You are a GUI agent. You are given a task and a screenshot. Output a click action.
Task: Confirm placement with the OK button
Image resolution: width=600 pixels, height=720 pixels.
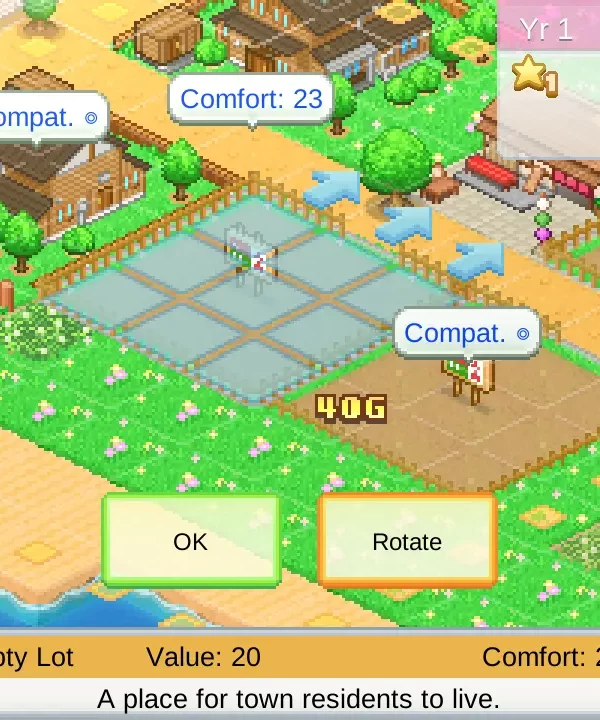(190, 541)
